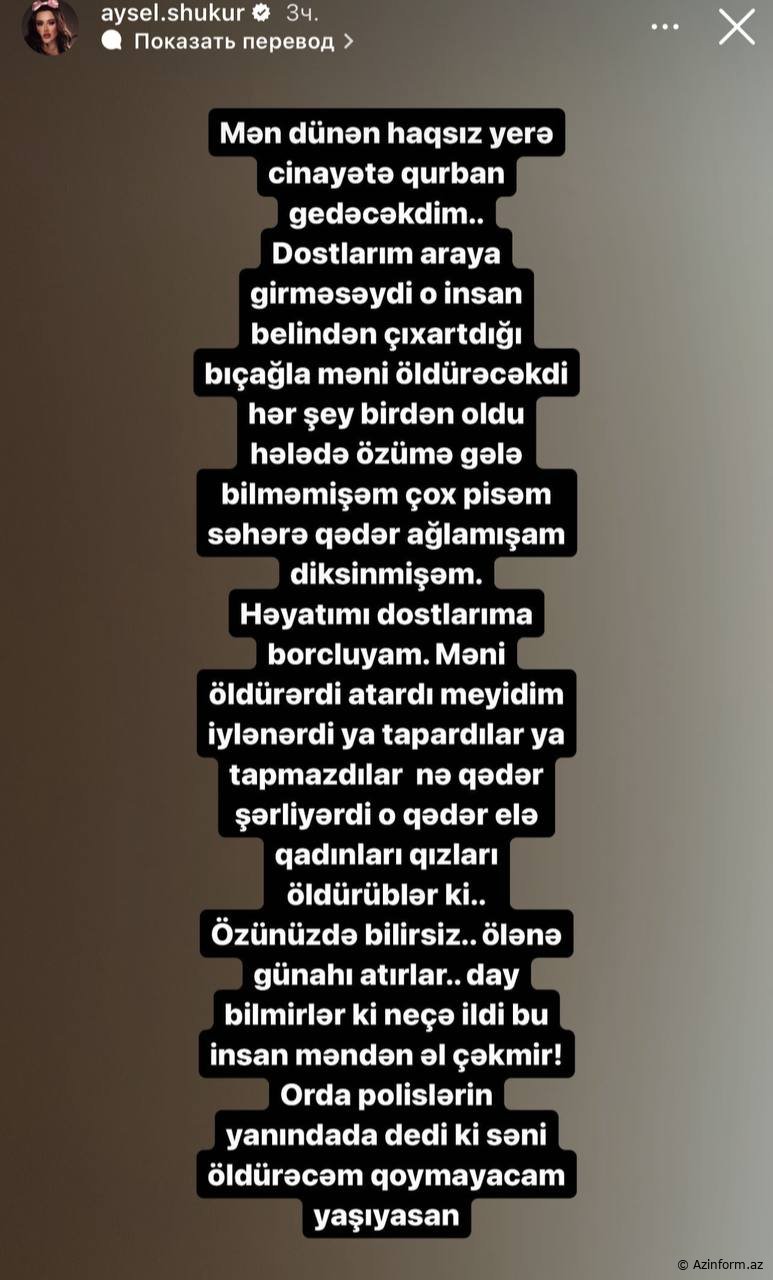The image size is (773, 1280).
Task: Open aysel.shukur's profile picture
Action: [50, 27]
